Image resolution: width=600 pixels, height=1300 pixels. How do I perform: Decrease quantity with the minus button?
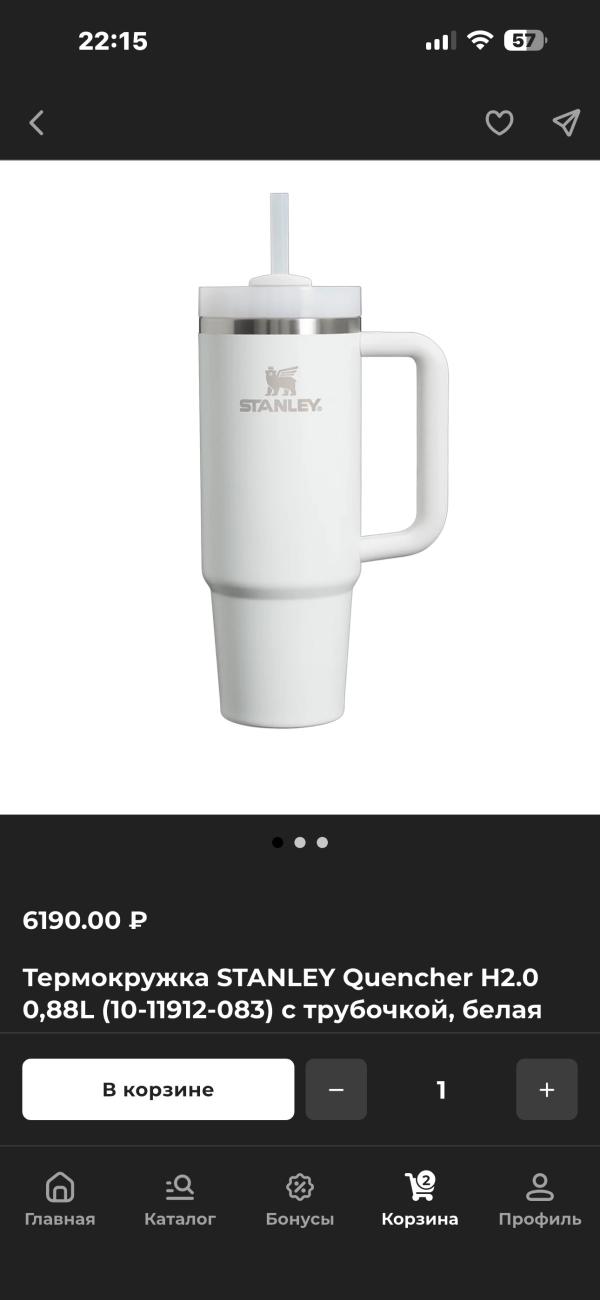point(336,1089)
